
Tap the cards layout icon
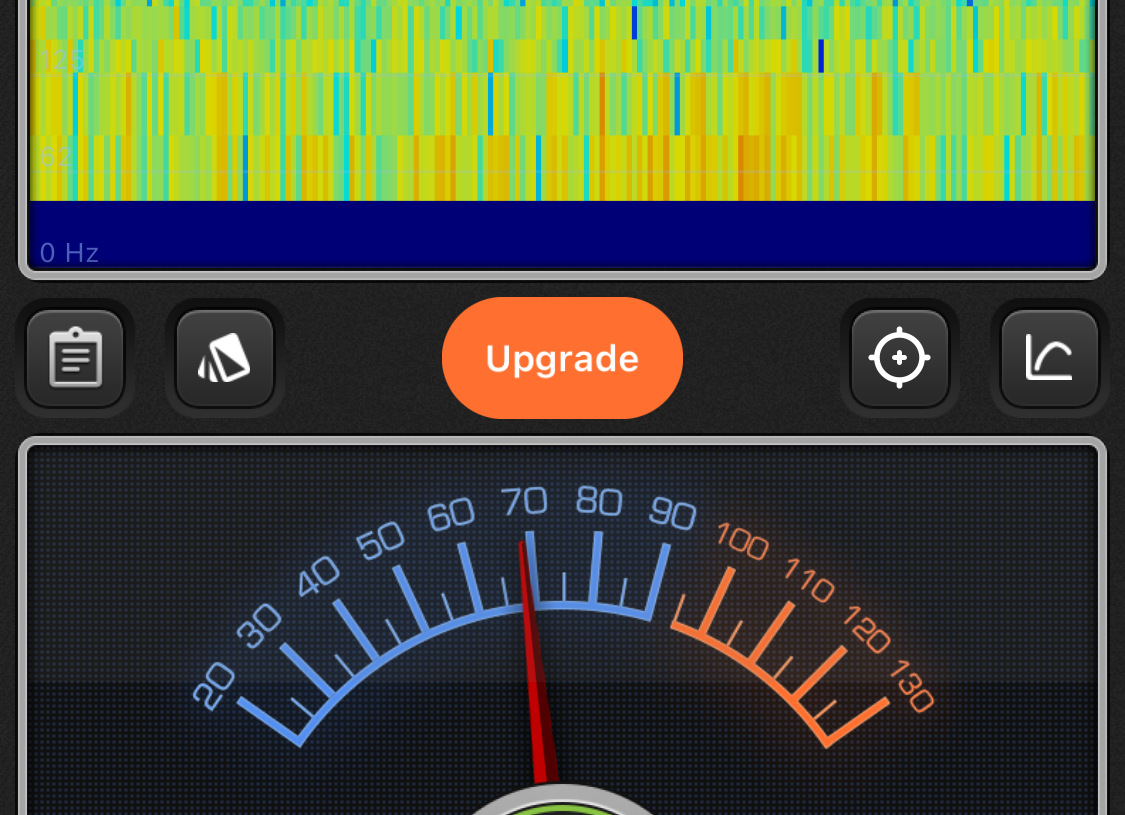tap(225, 358)
